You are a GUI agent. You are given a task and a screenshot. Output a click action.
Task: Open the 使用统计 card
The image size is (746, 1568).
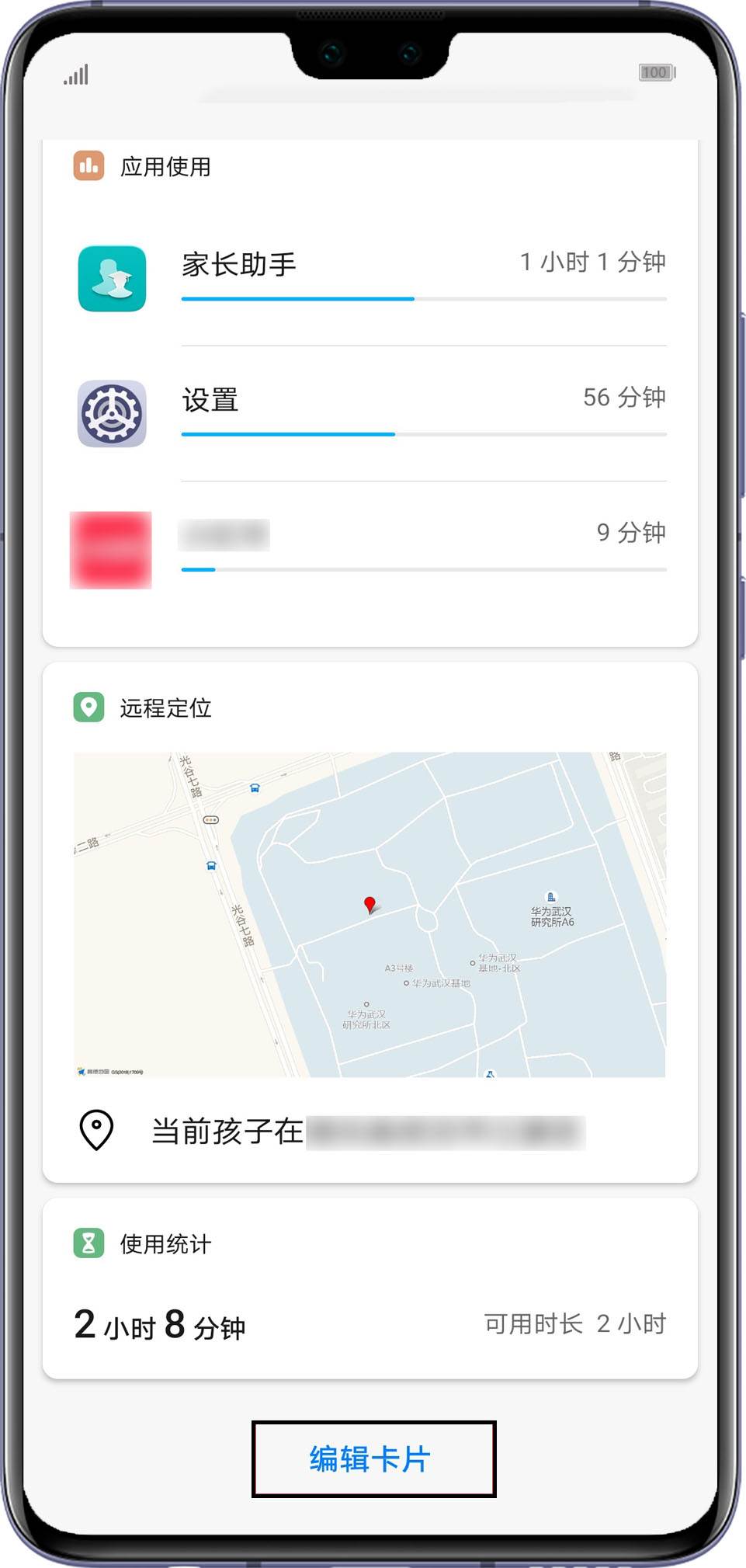pyautogui.click(x=370, y=1288)
